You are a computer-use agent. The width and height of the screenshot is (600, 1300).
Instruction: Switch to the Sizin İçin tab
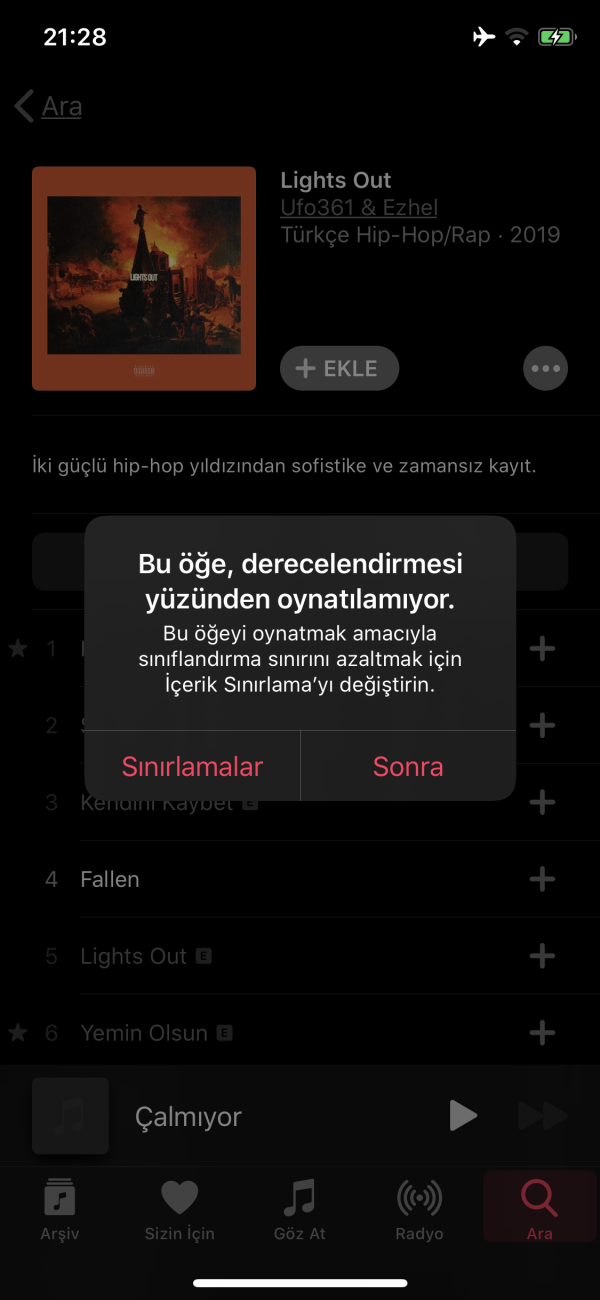pyautogui.click(x=180, y=1208)
